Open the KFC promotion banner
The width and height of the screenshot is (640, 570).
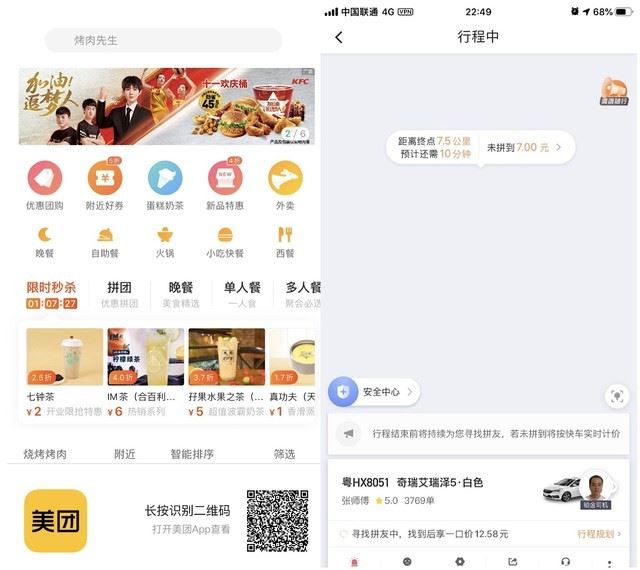(166, 106)
